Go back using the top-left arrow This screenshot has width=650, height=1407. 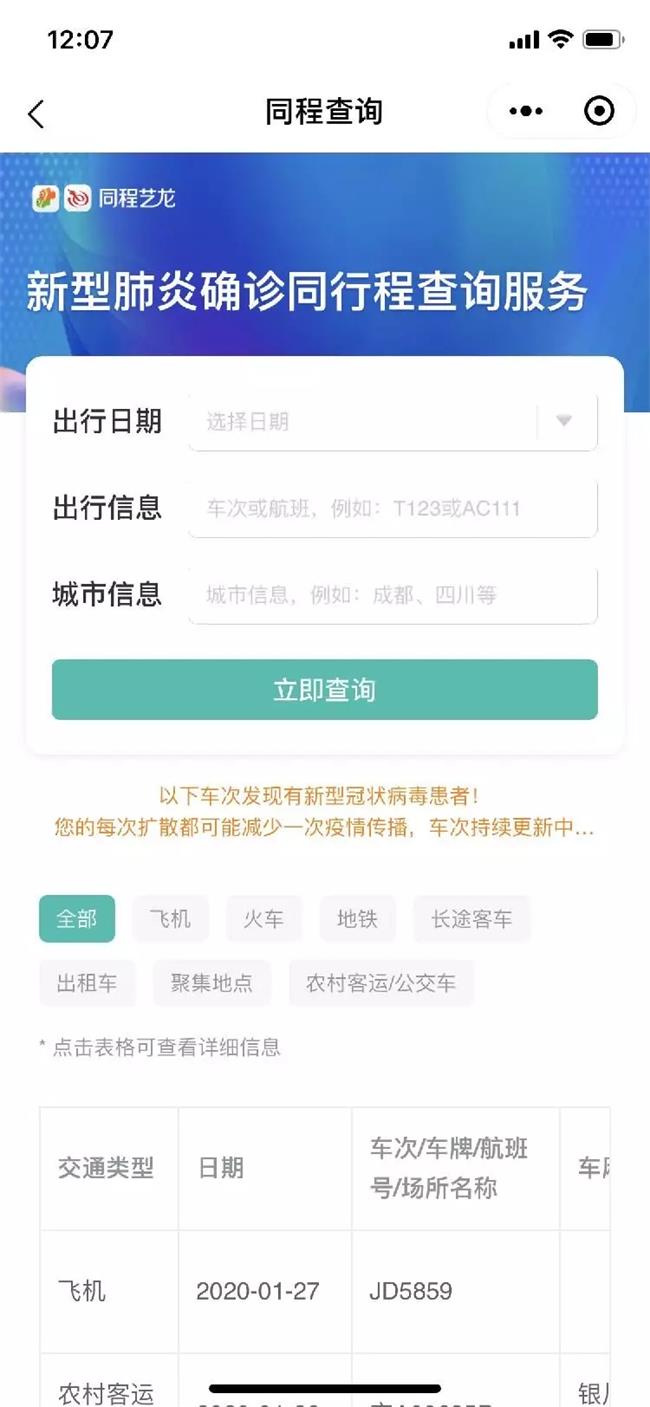coord(37,113)
